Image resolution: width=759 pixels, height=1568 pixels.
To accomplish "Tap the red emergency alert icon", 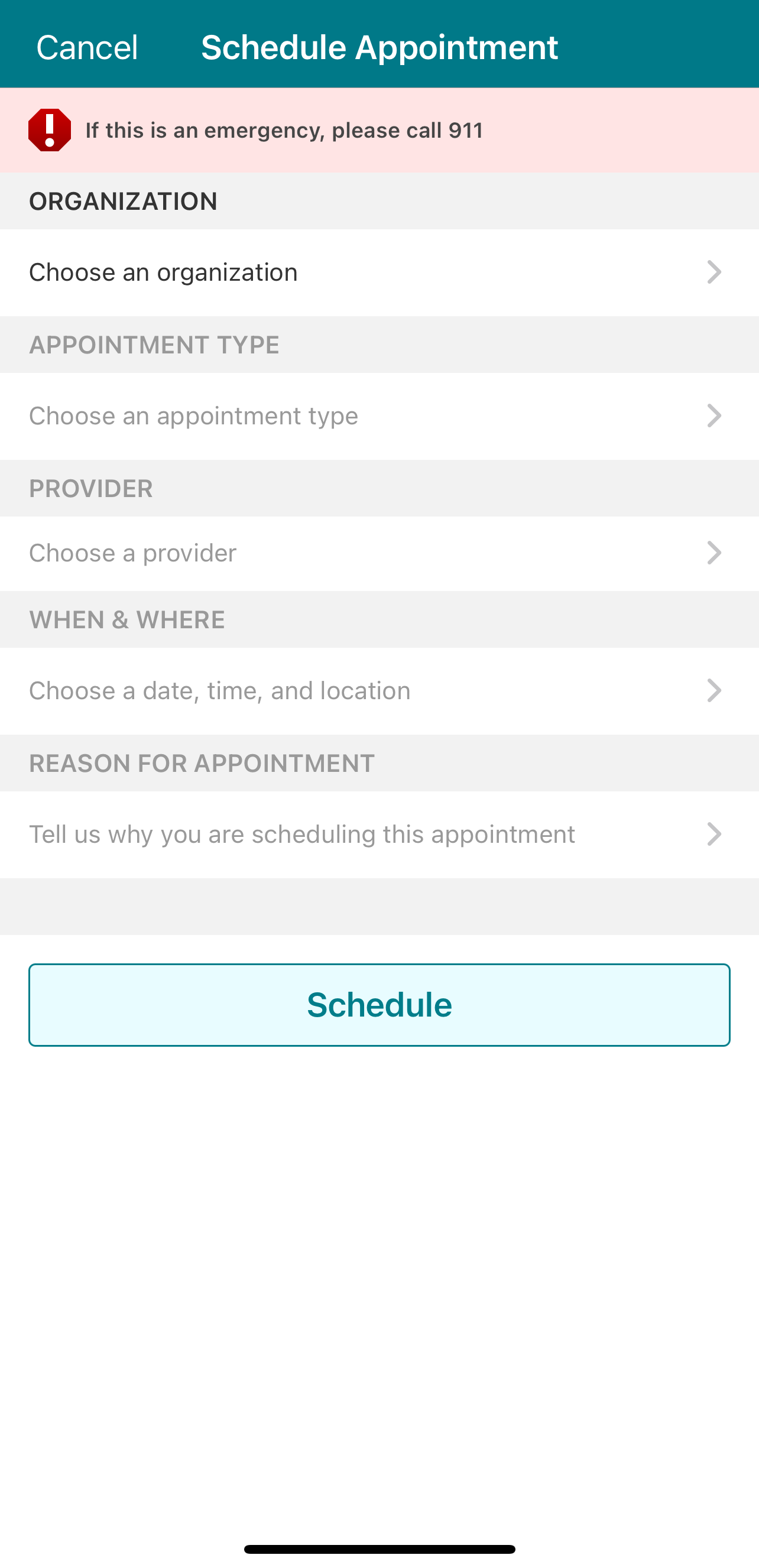I will point(50,130).
